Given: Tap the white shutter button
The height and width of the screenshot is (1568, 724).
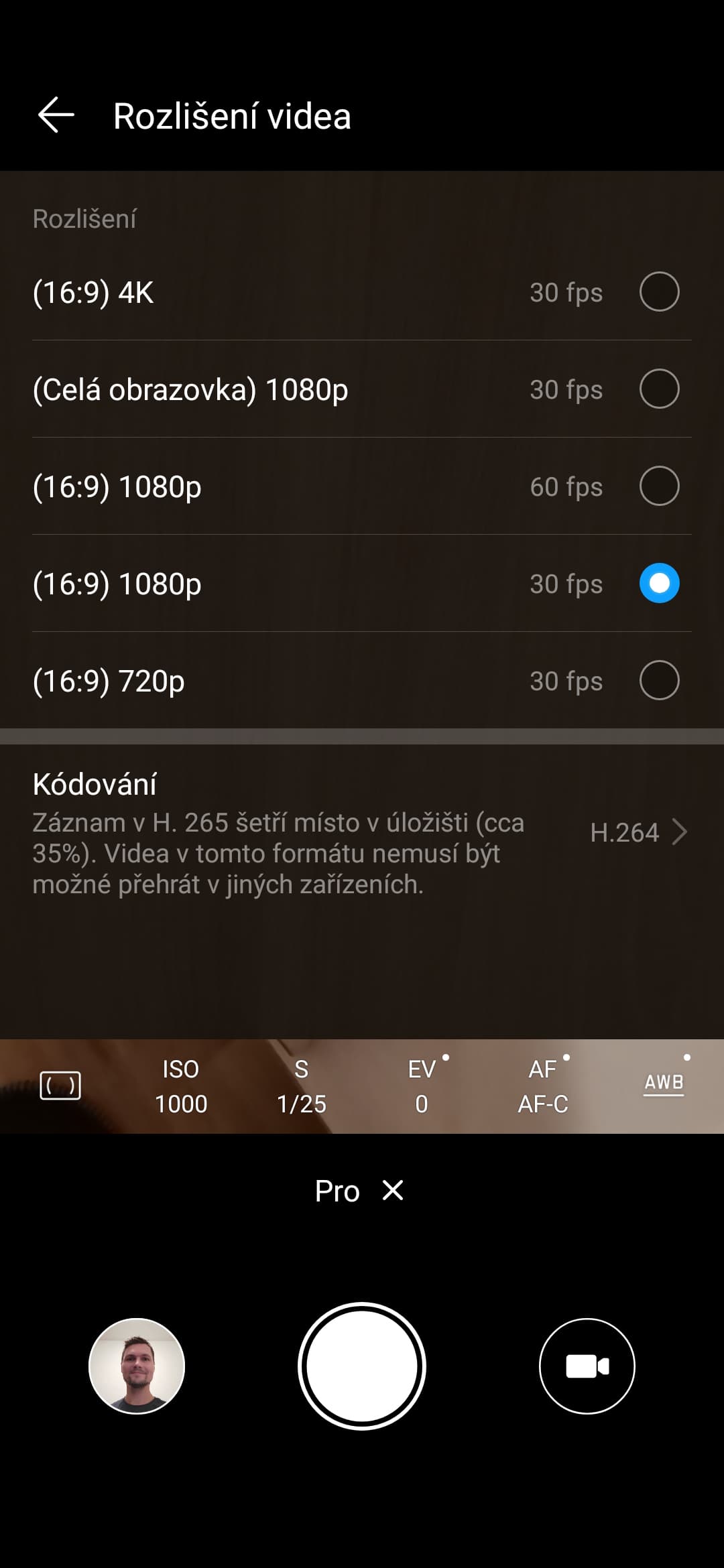Looking at the screenshot, I should pyautogui.click(x=362, y=1366).
